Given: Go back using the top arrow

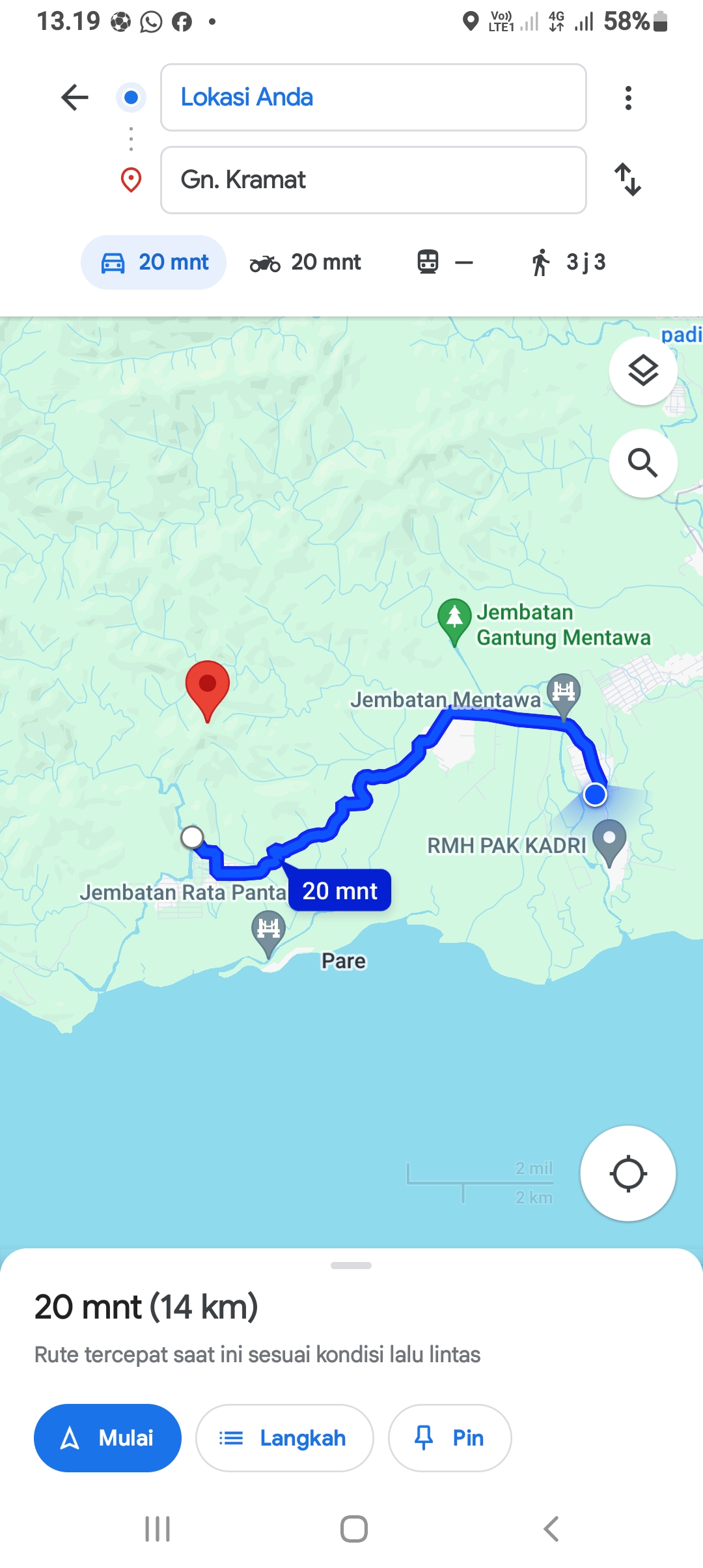Looking at the screenshot, I should click(x=75, y=98).
